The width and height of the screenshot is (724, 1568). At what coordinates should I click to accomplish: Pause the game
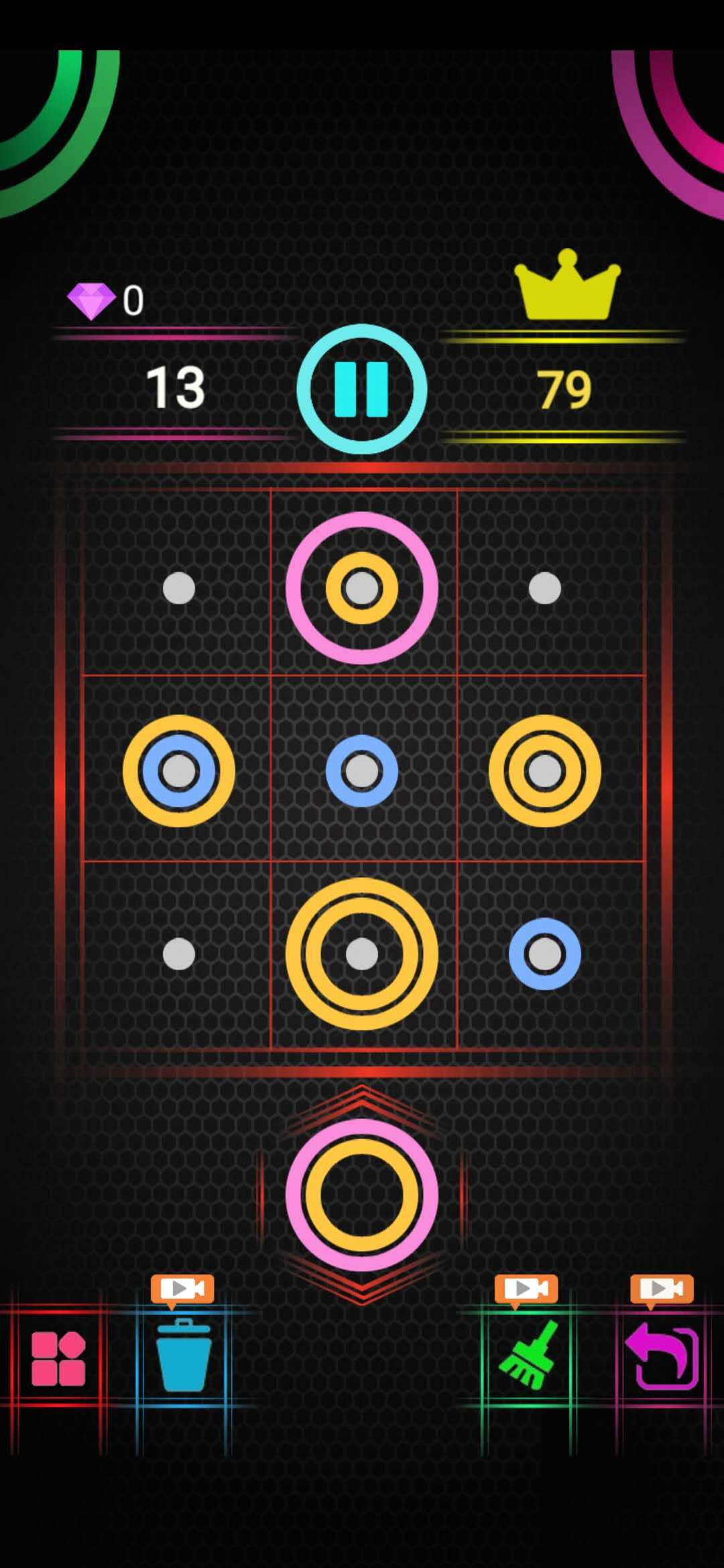(x=362, y=389)
